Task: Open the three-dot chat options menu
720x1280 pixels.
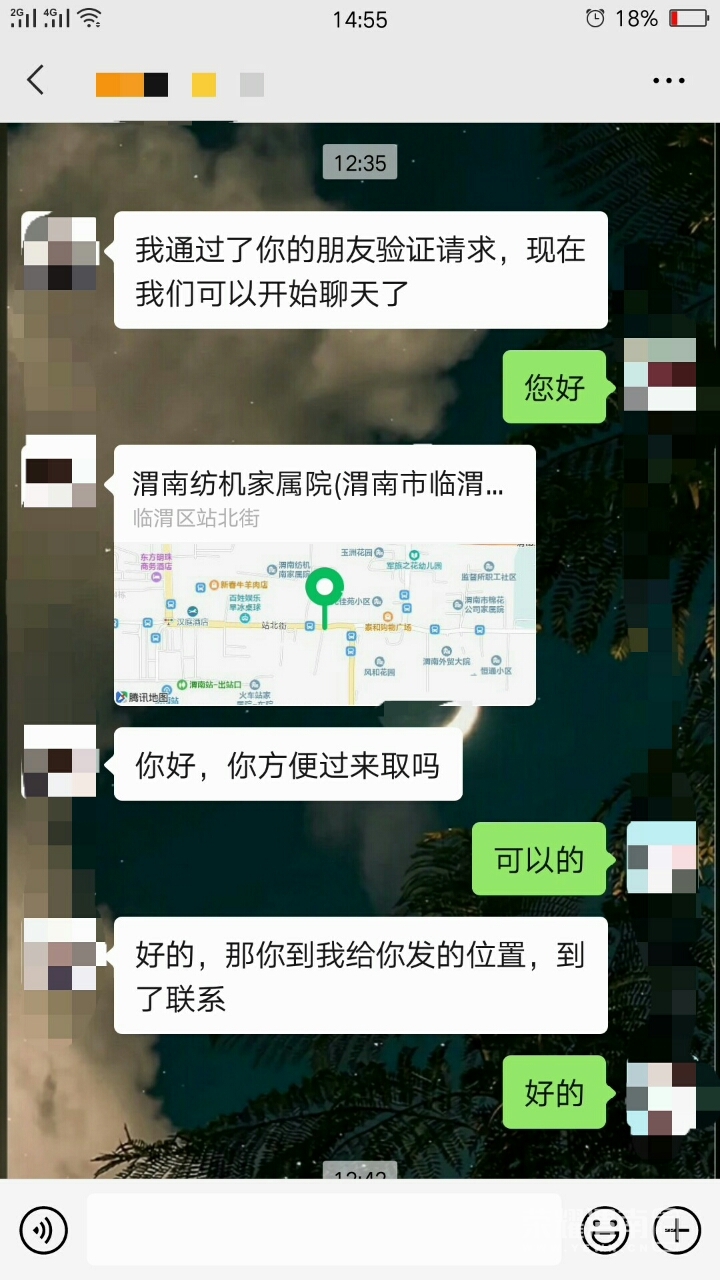Action: coord(668,82)
